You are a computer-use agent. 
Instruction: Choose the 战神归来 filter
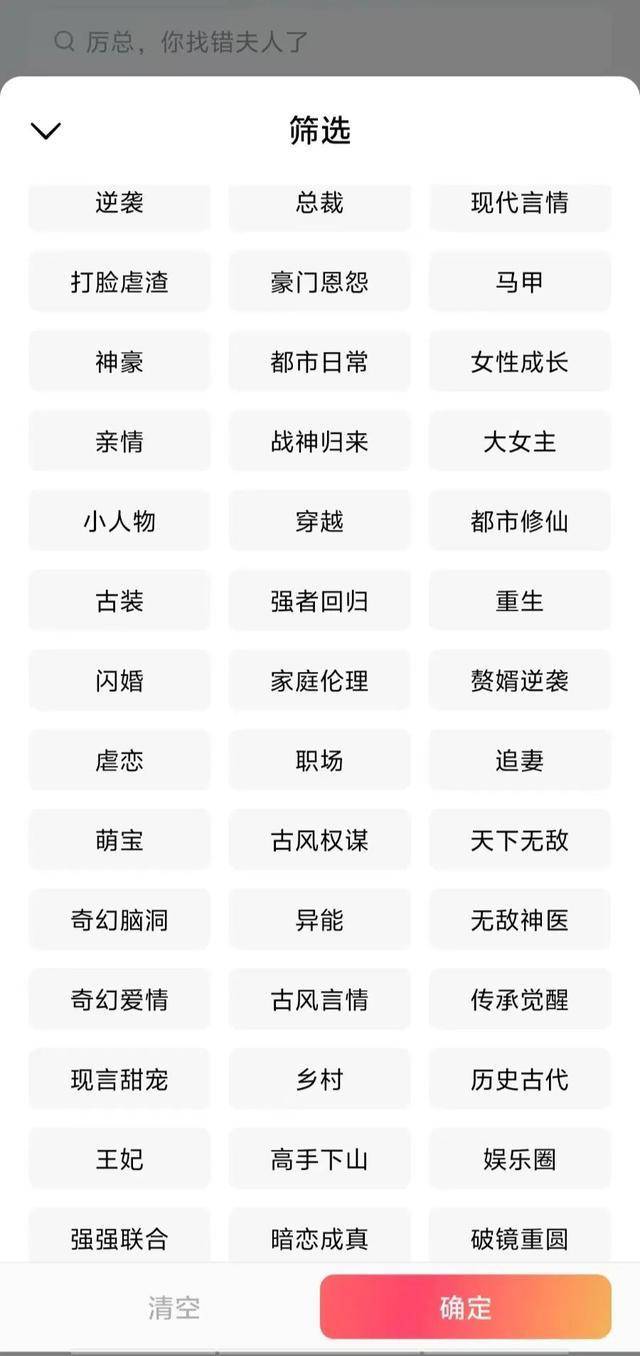click(319, 441)
